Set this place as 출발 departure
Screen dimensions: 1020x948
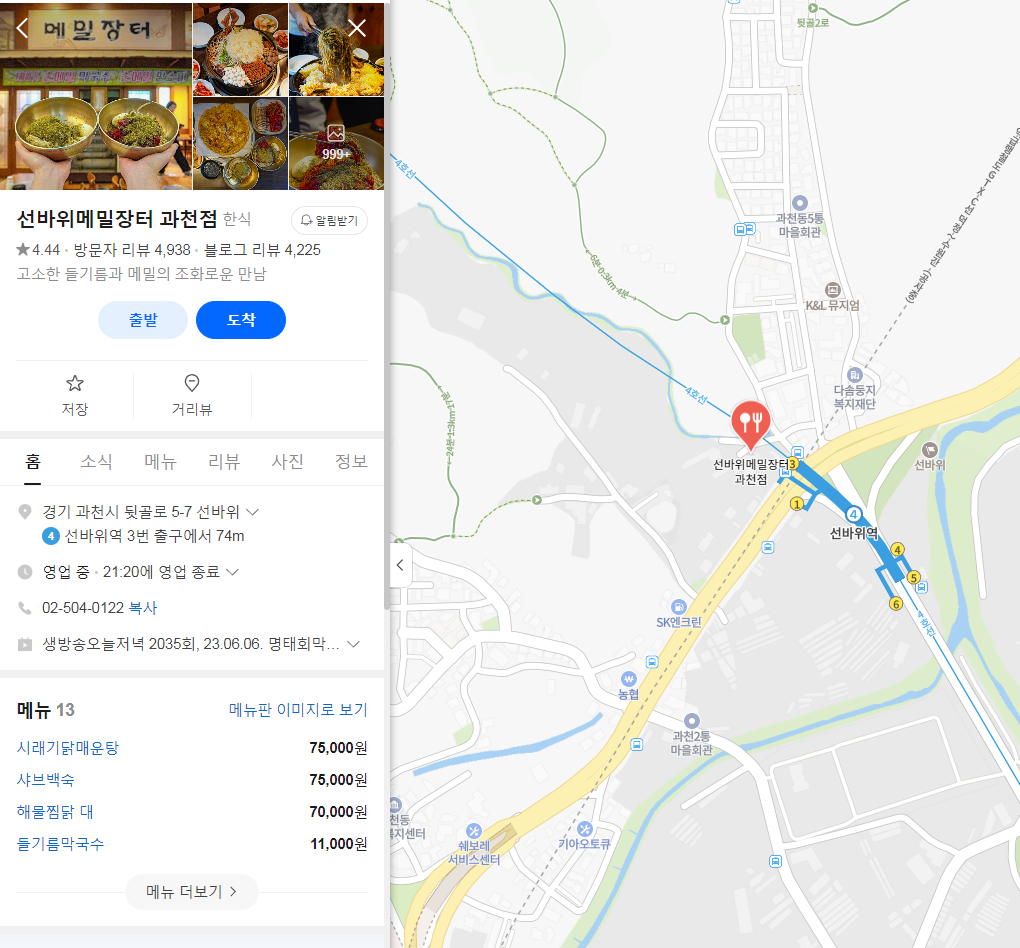(143, 320)
